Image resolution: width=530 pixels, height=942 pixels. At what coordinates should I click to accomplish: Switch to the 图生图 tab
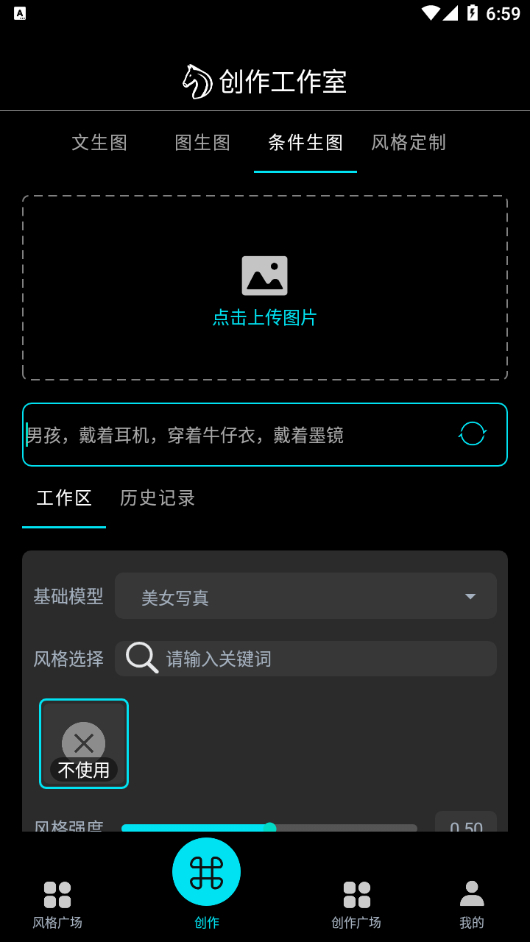coord(203,143)
